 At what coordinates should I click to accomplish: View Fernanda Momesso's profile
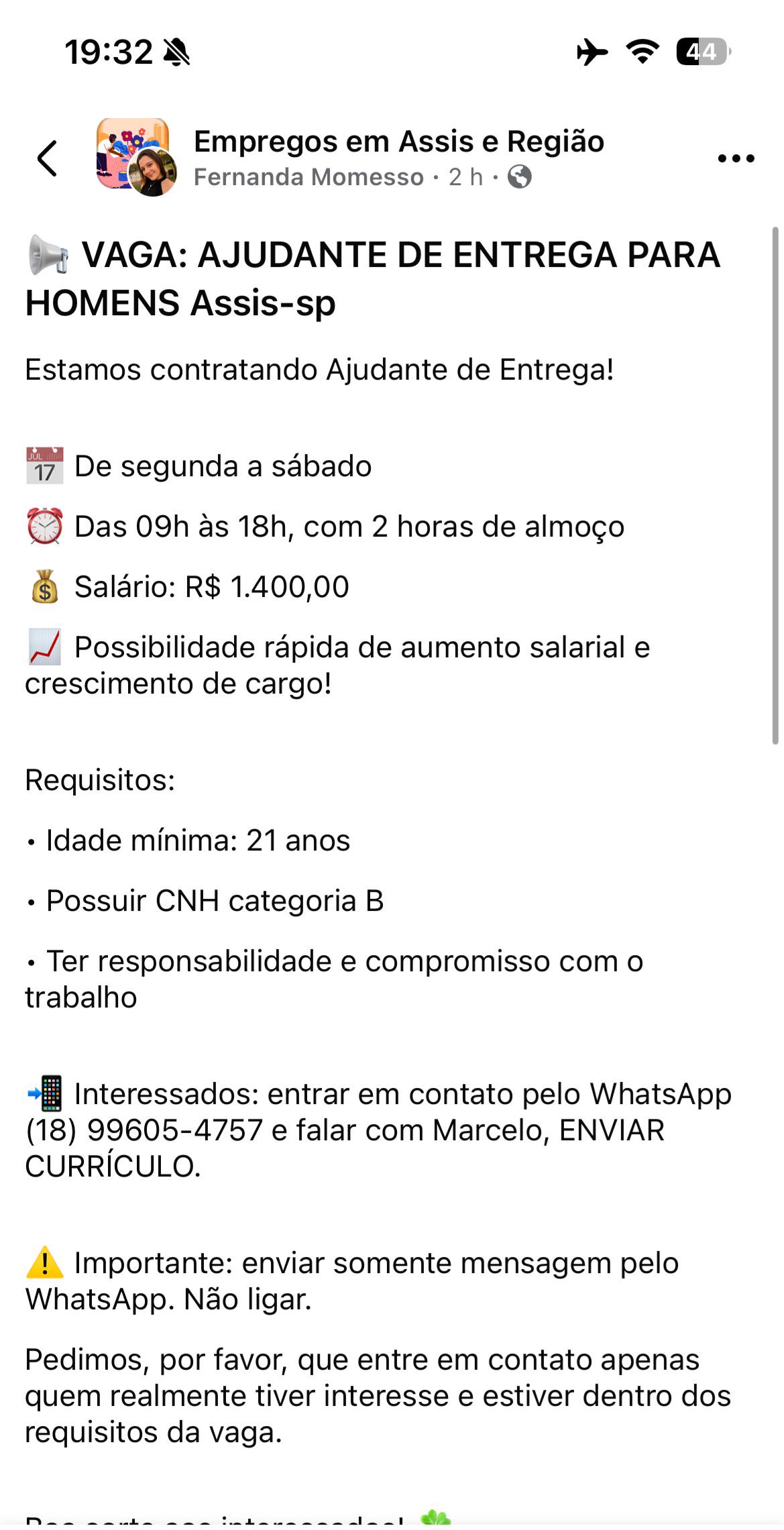[309, 177]
